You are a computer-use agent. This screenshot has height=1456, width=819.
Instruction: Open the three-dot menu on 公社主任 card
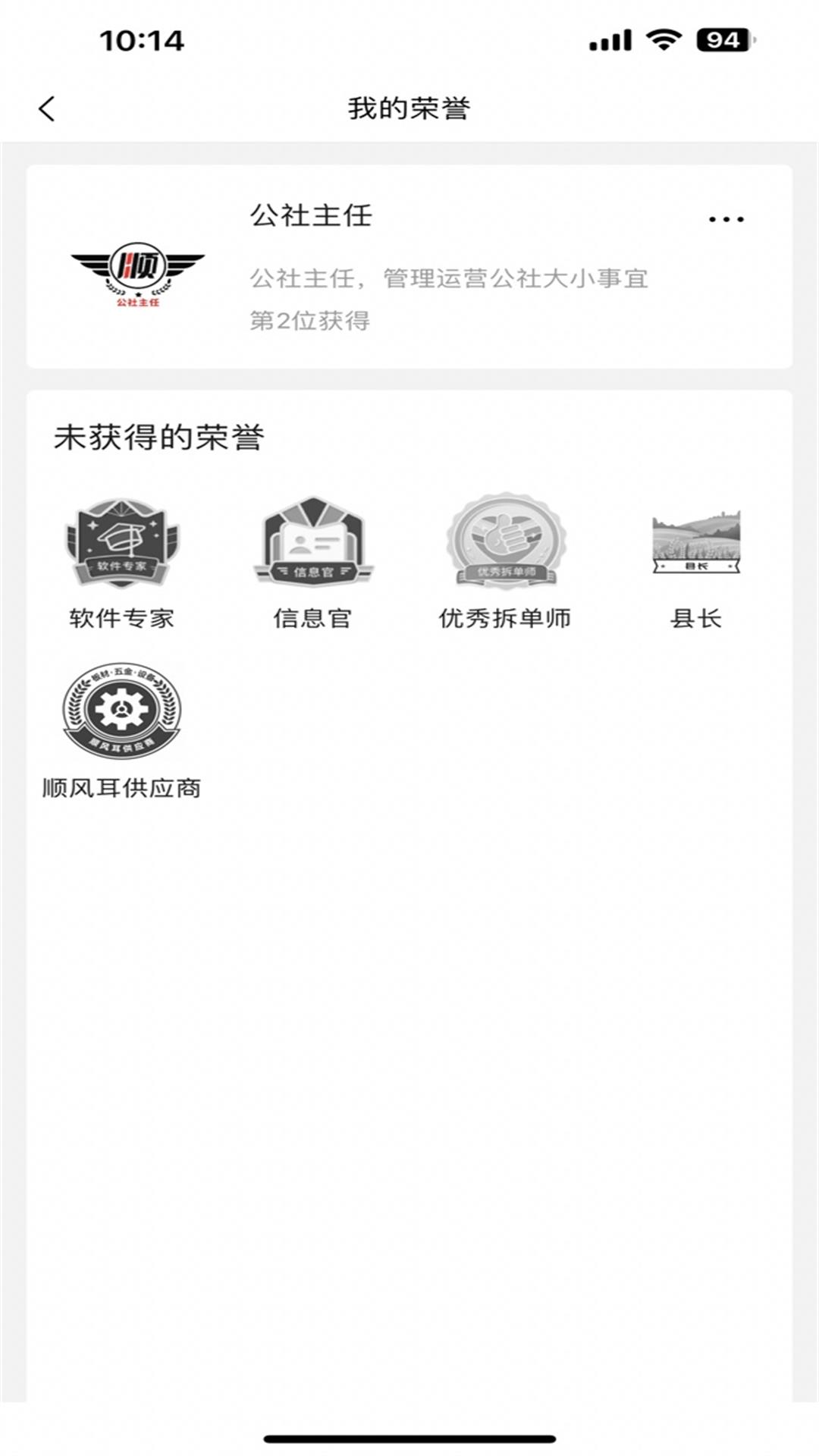(x=726, y=220)
